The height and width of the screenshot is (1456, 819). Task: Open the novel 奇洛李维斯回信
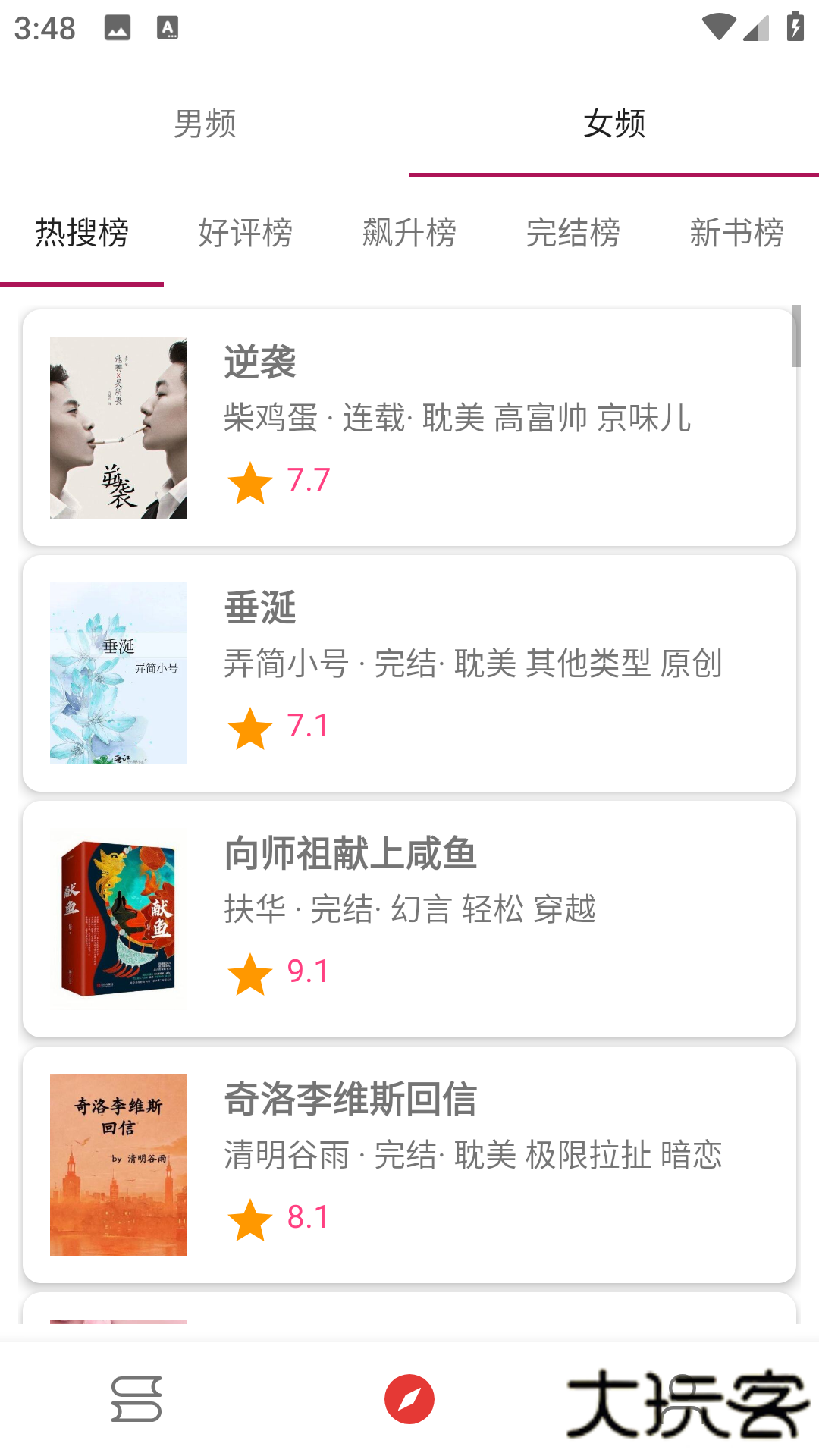[x=409, y=1165]
